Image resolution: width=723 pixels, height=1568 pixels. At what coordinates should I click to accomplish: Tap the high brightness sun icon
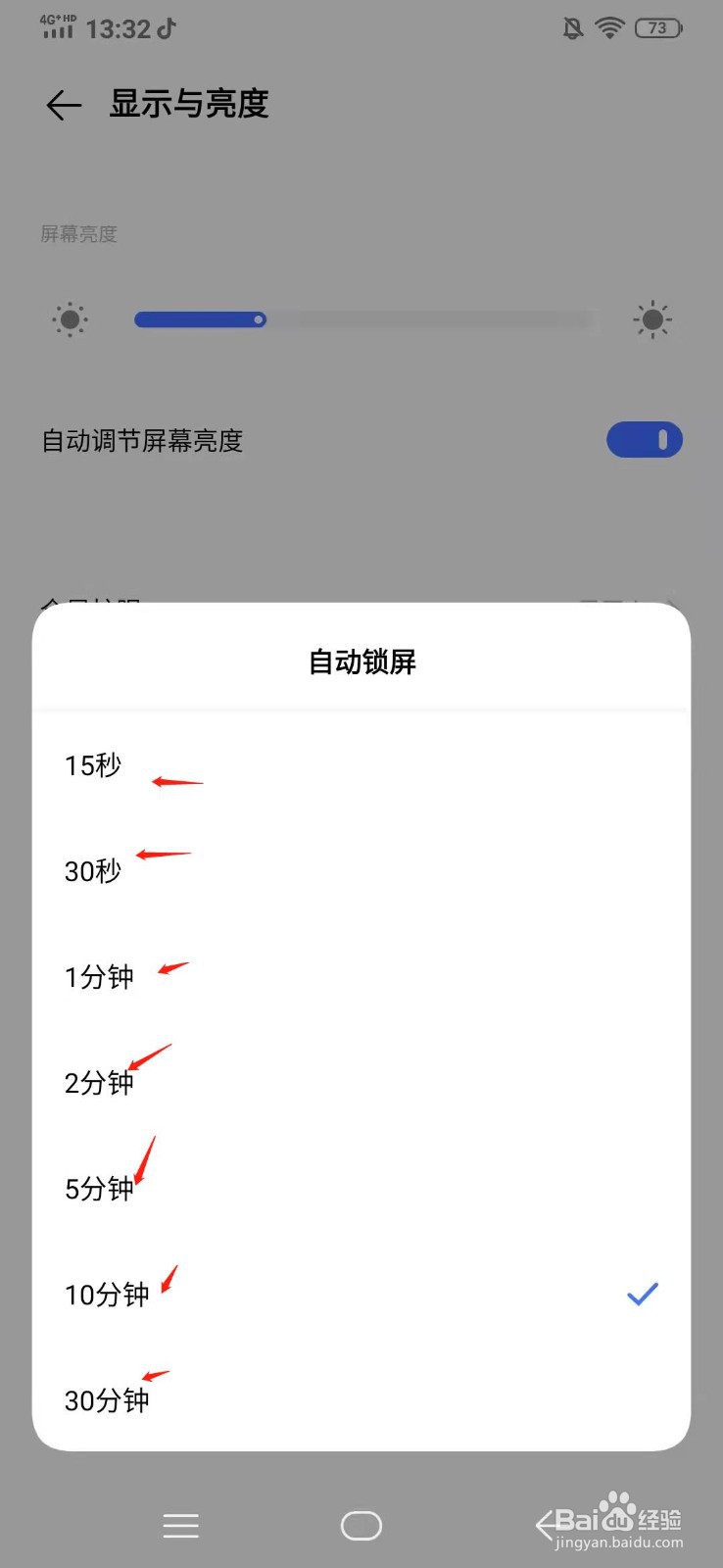point(651,319)
